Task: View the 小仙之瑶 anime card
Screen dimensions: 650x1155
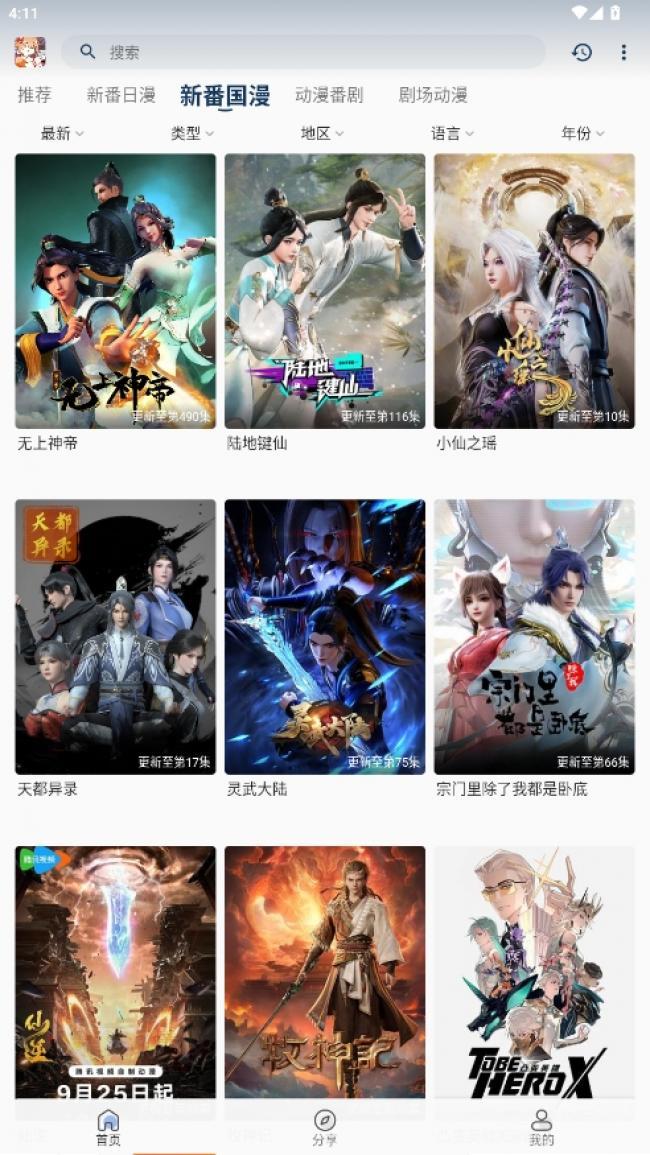Action: (534, 291)
